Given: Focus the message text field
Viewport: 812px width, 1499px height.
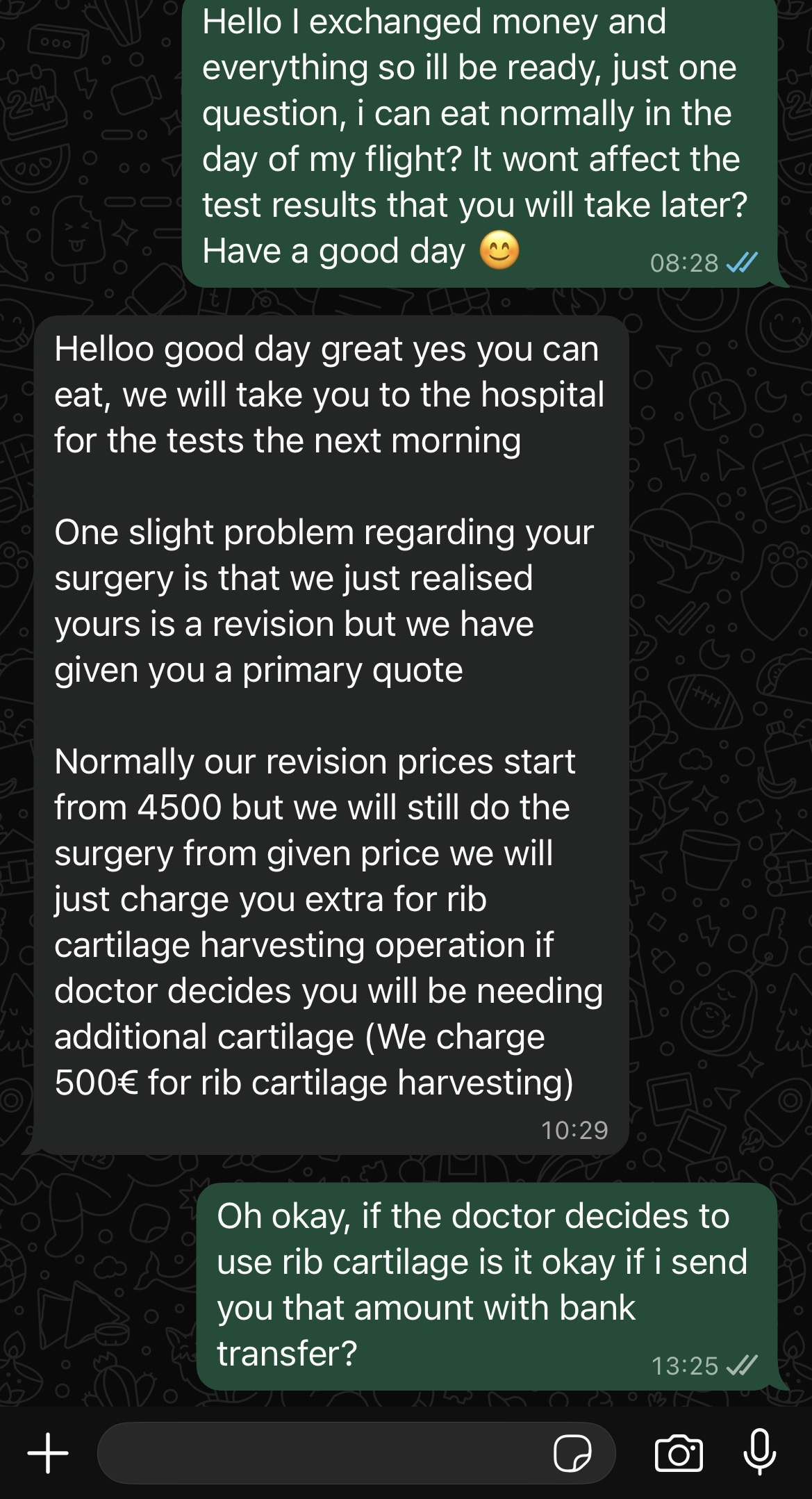Looking at the screenshot, I should tap(320, 1452).
